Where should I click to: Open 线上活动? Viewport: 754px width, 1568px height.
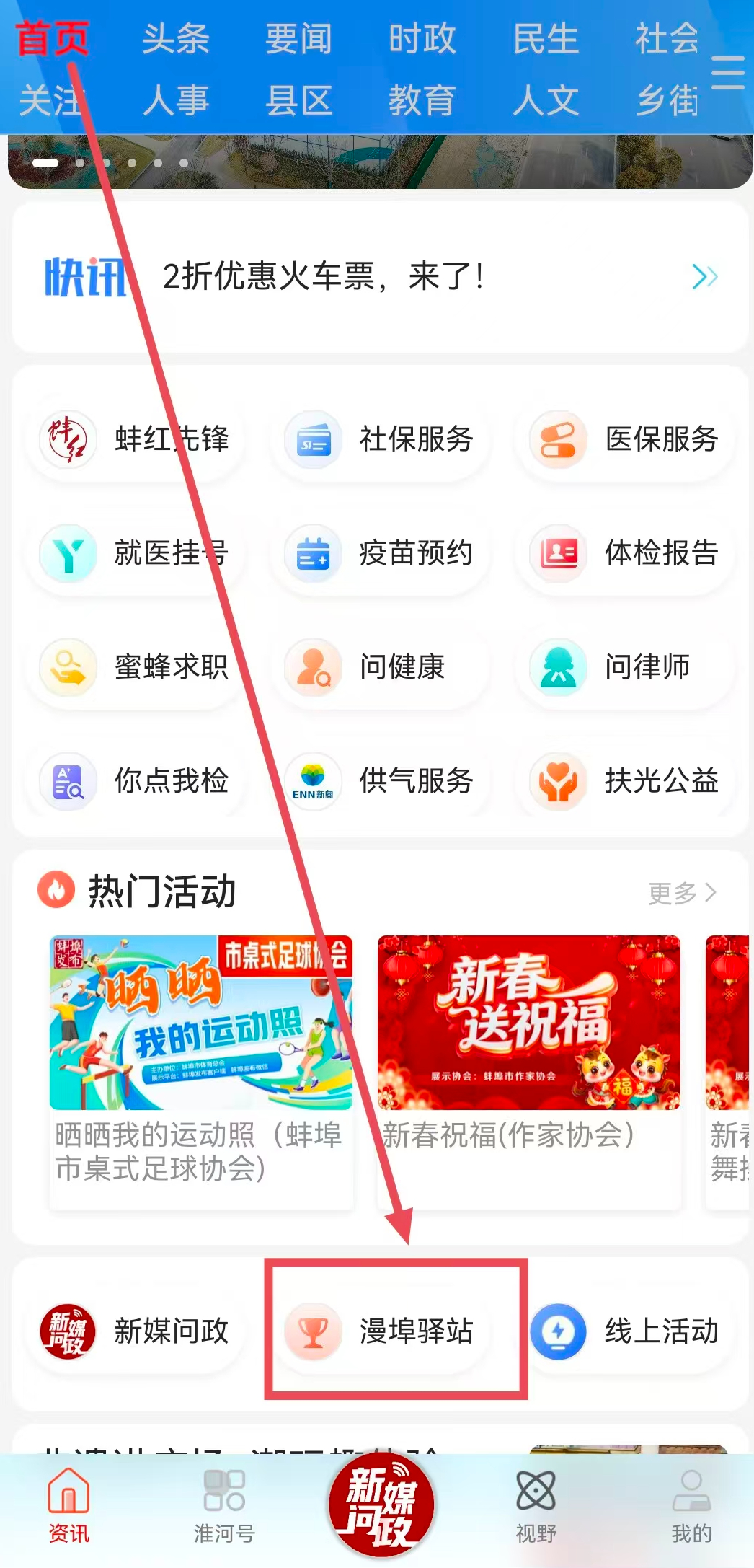coord(626,1331)
